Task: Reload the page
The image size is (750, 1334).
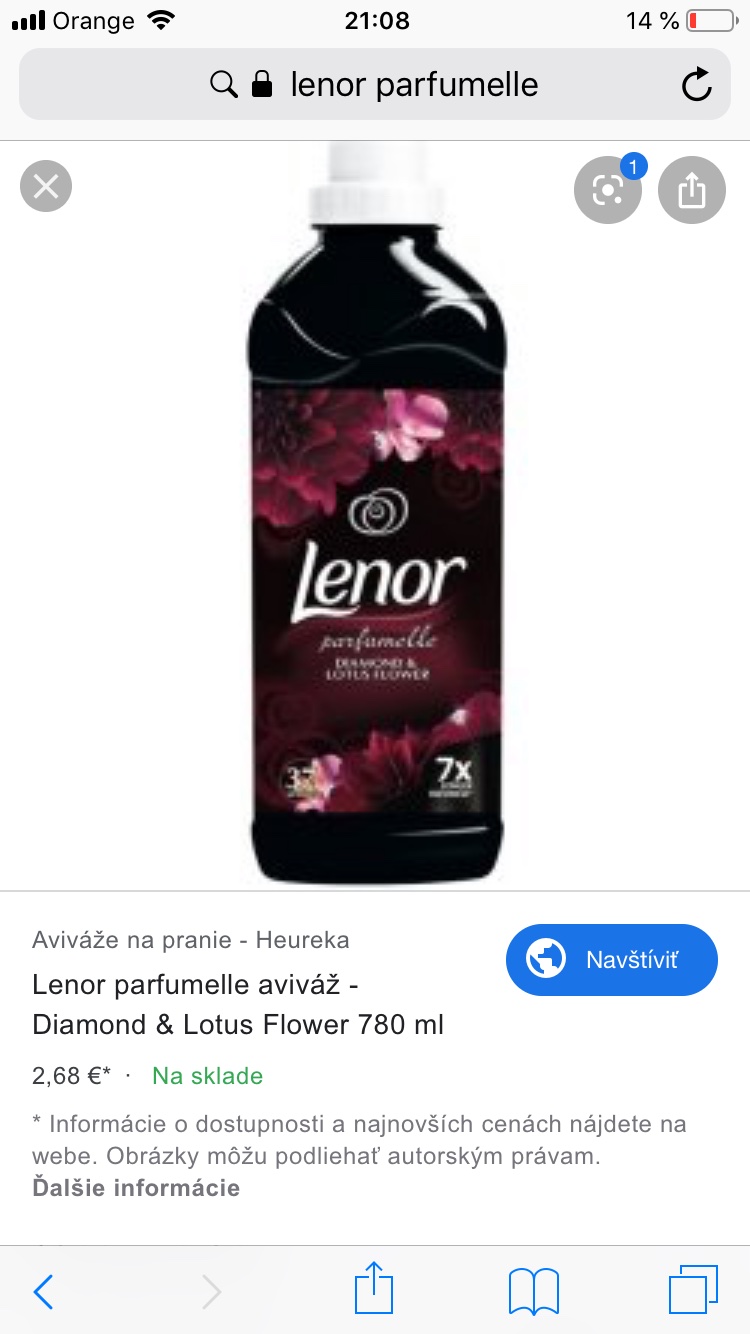Action: point(696,85)
